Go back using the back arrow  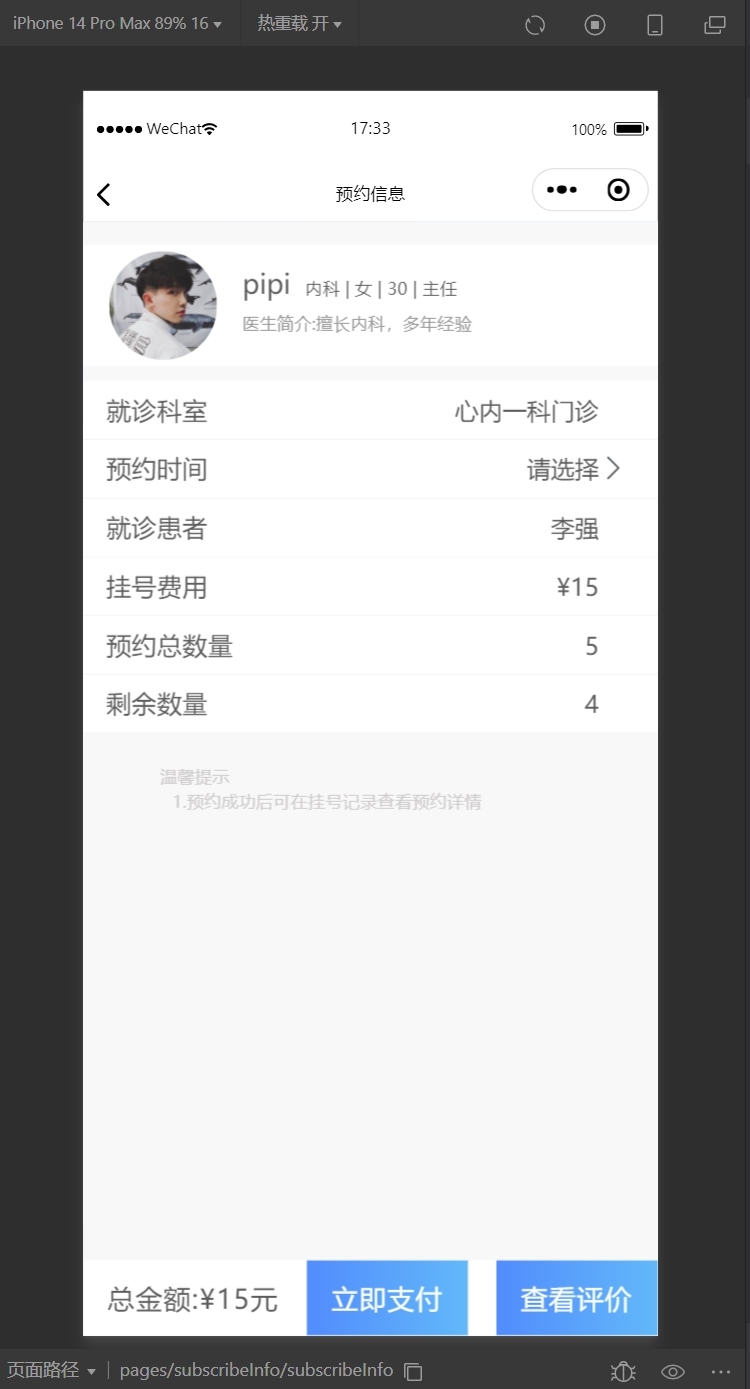[x=104, y=194]
